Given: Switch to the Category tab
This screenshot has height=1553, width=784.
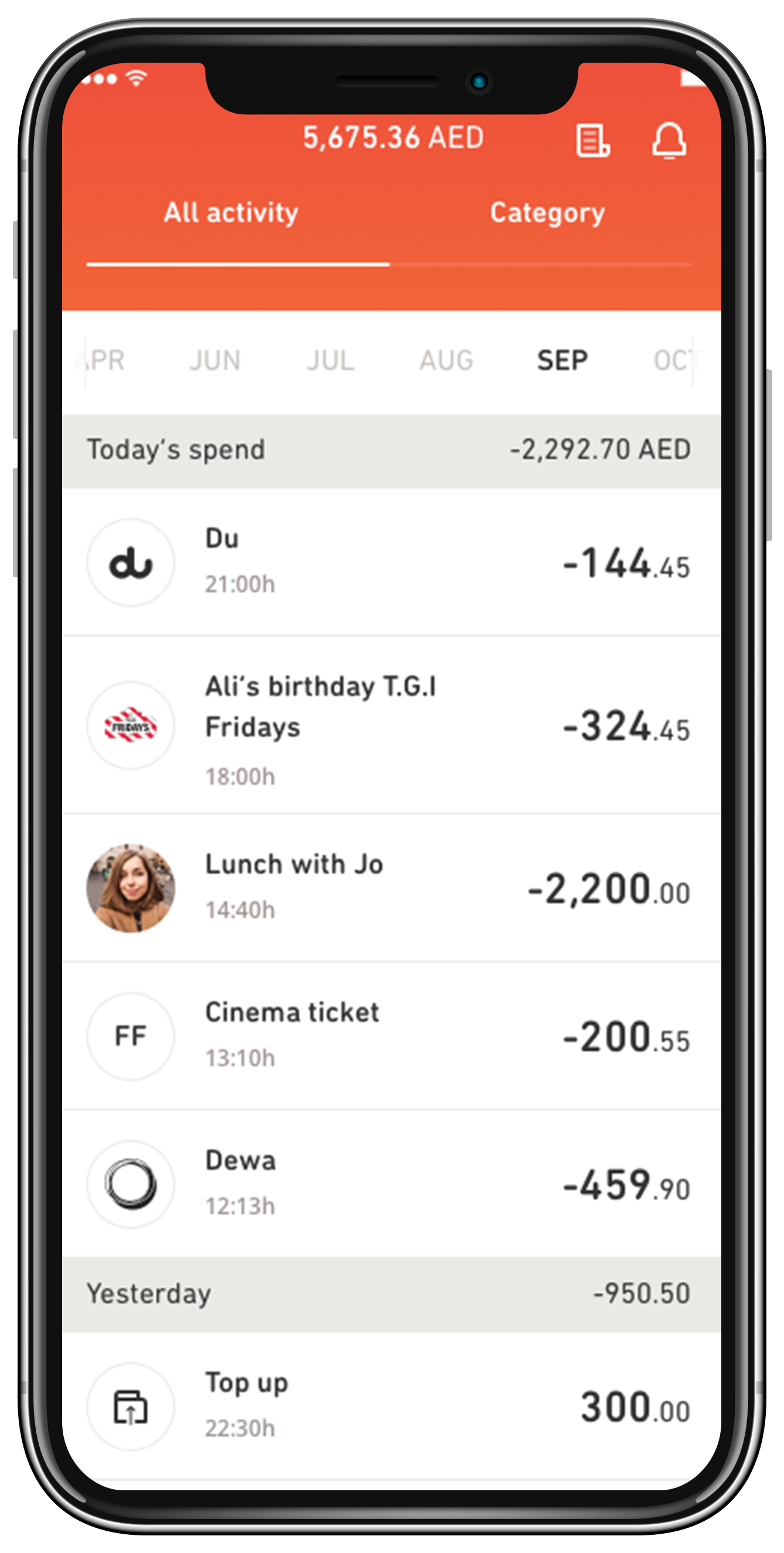Looking at the screenshot, I should coord(547,213).
